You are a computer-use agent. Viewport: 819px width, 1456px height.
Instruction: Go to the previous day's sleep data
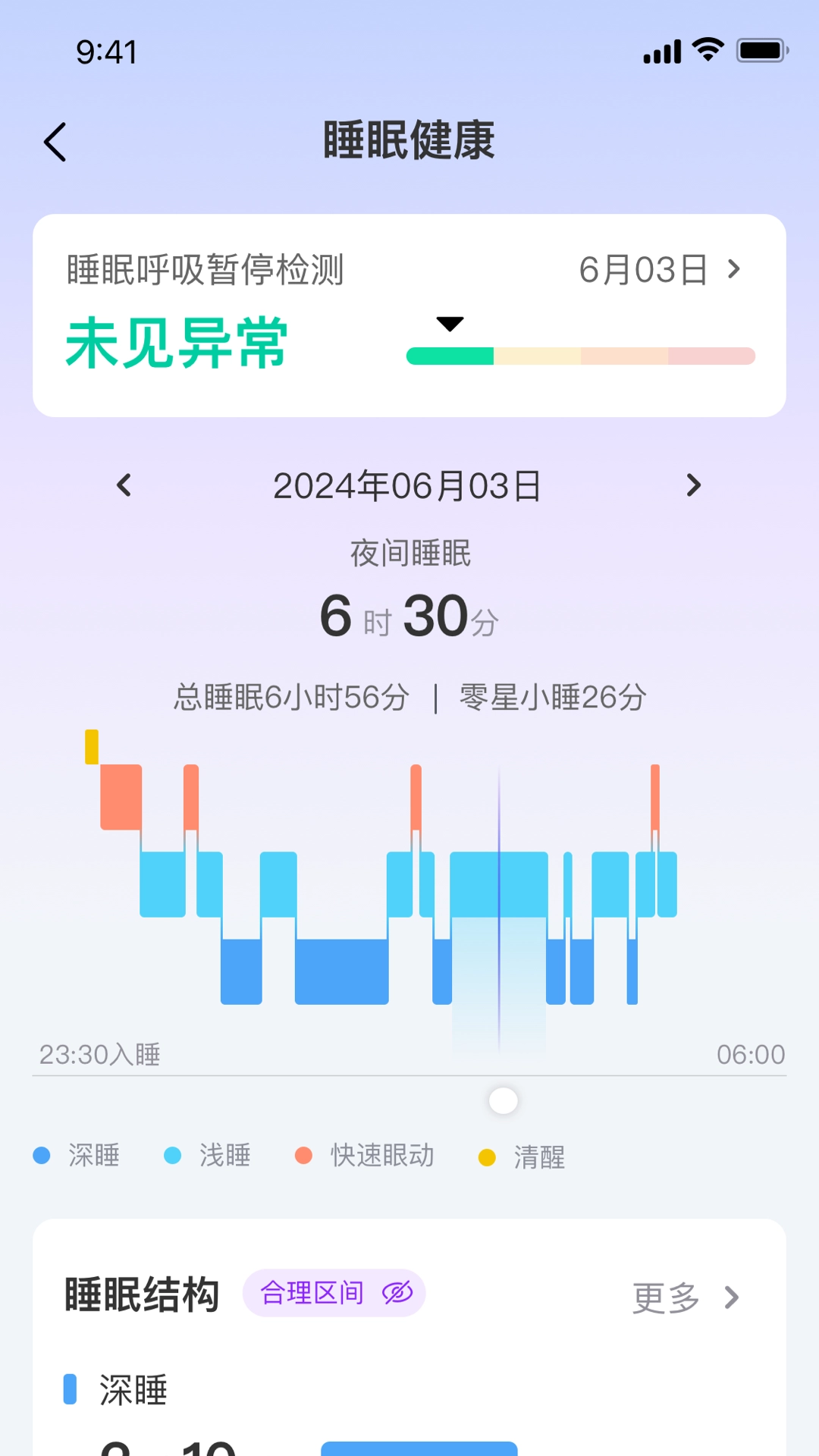tap(124, 485)
